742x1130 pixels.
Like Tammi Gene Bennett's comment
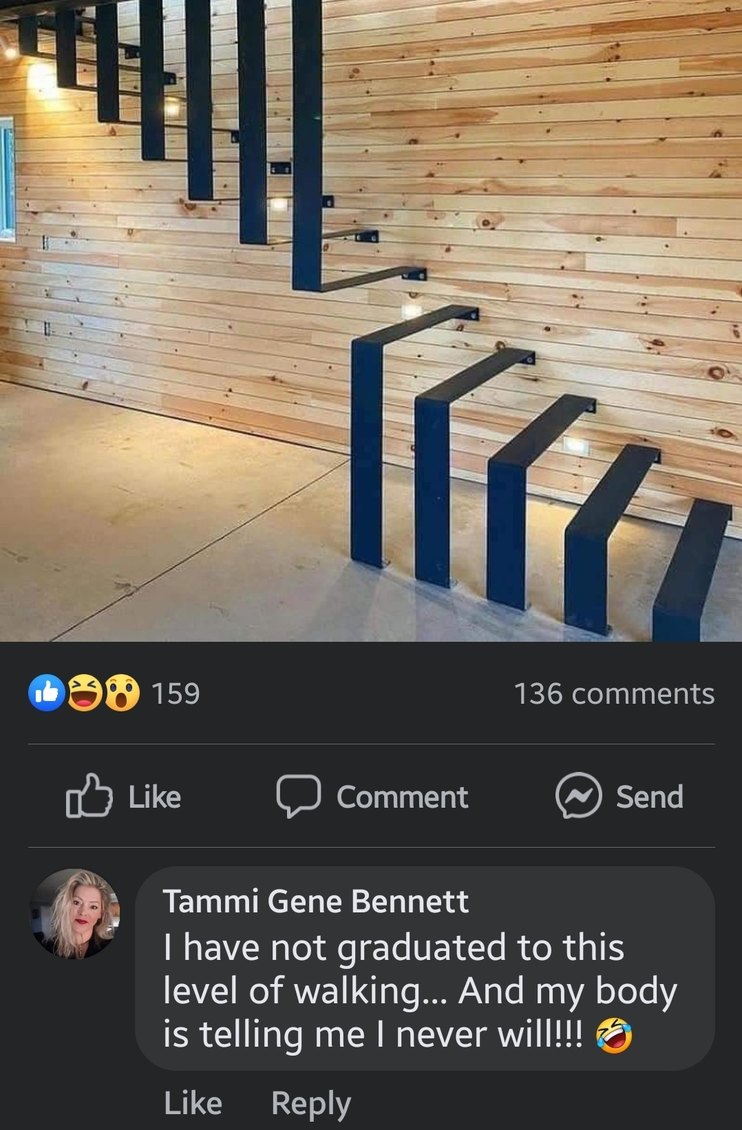click(192, 1103)
